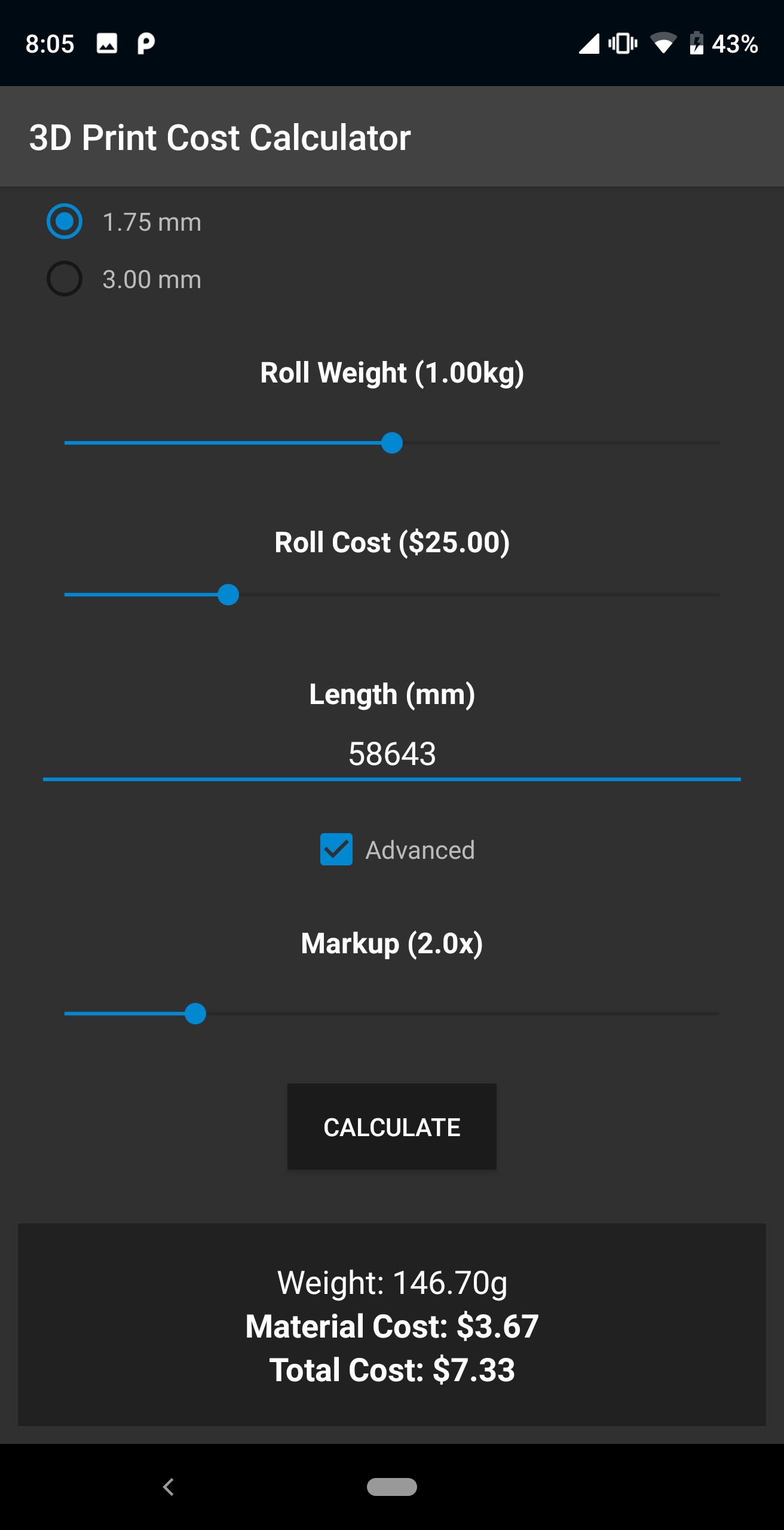Select the length input showing 58643

392,756
